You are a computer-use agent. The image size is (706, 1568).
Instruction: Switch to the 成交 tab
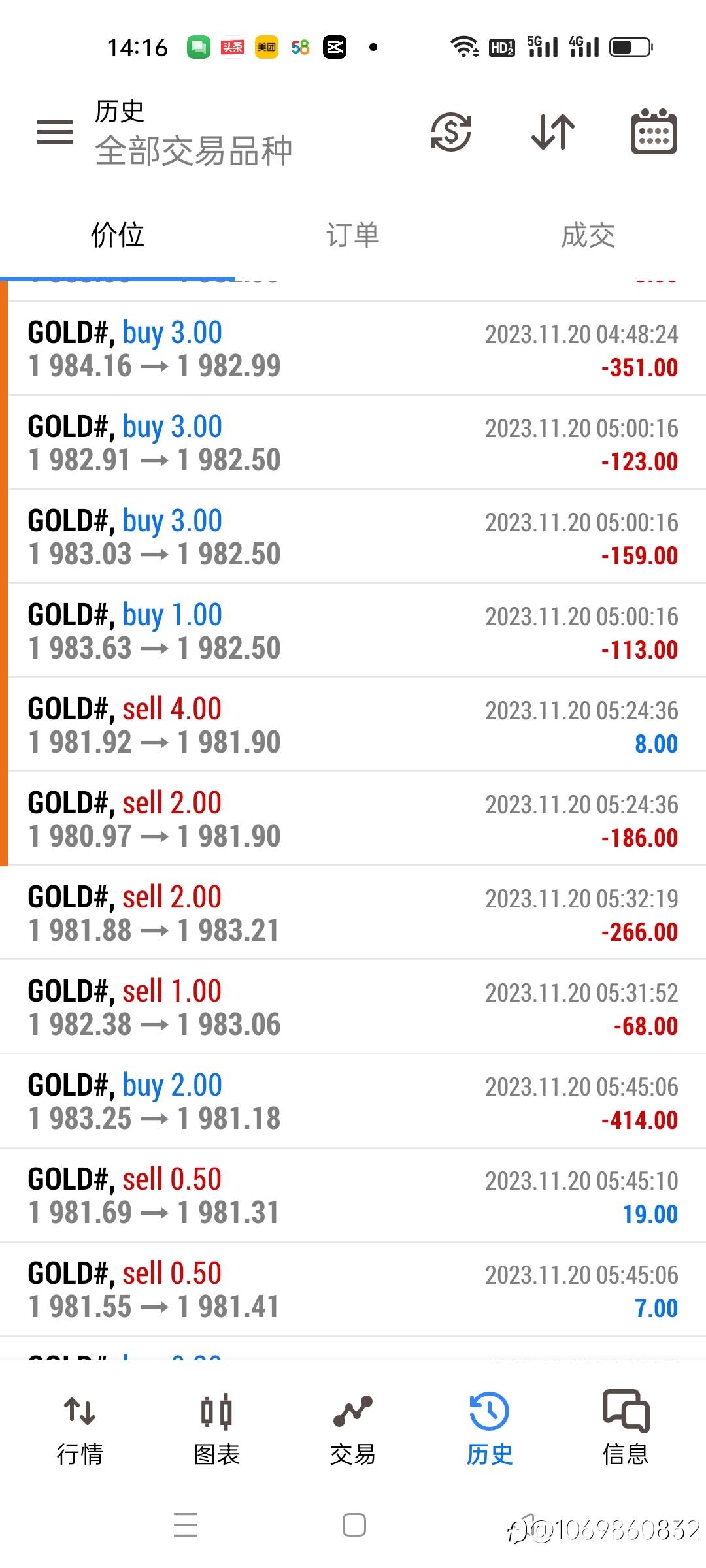click(588, 235)
